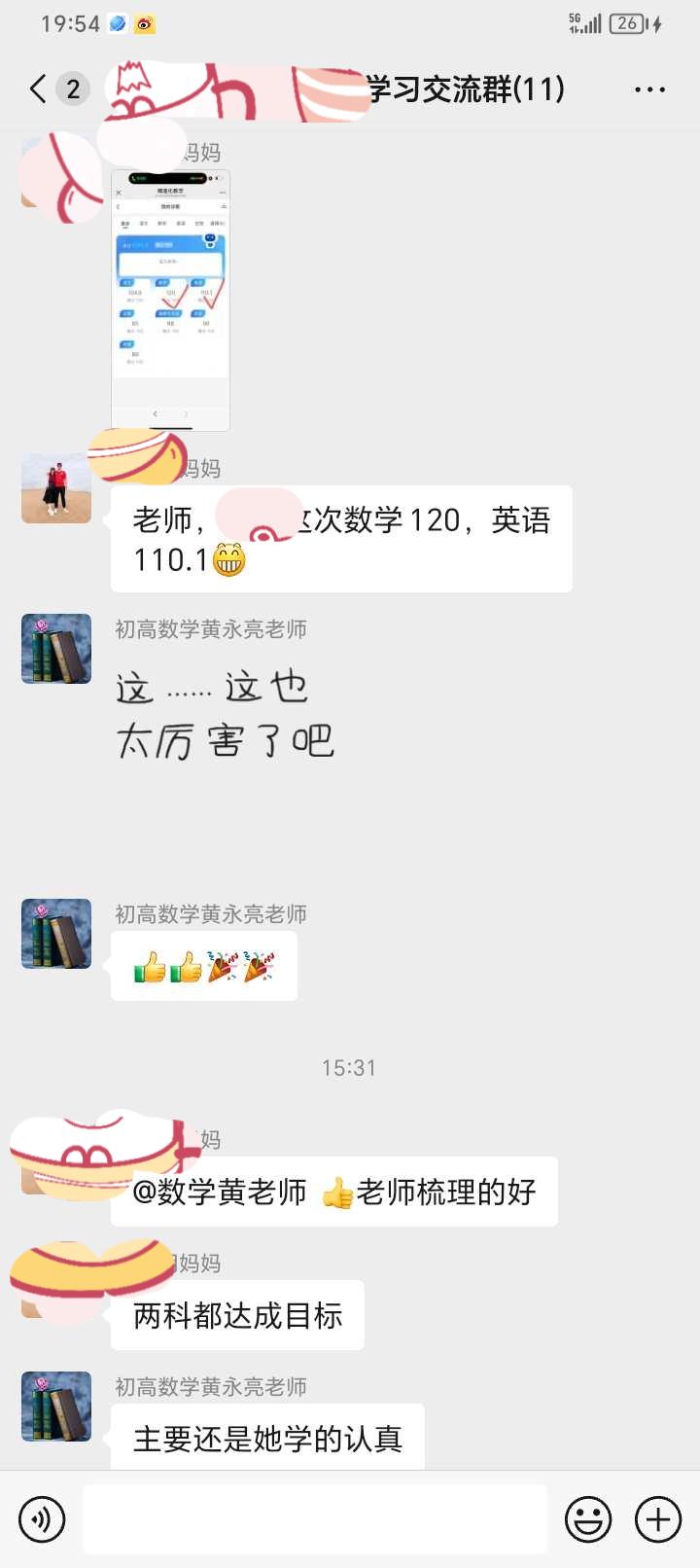Open 黄永亮老师's avatar beside 主要还是她学的认真
Image resolution: width=700 pixels, height=1568 pixels.
coord(56,1407)
